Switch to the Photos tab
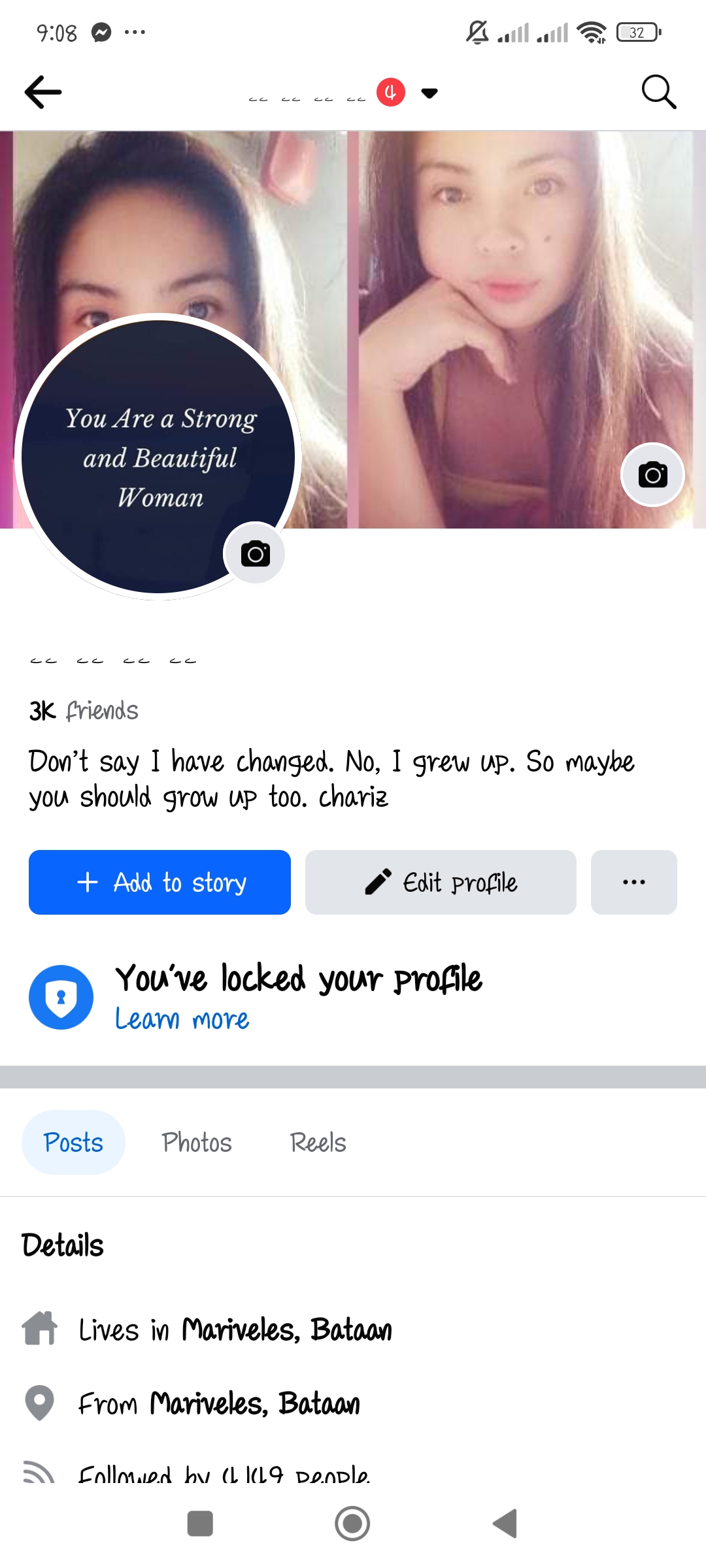706x1568 pixels. click(x=197, y=1142)
